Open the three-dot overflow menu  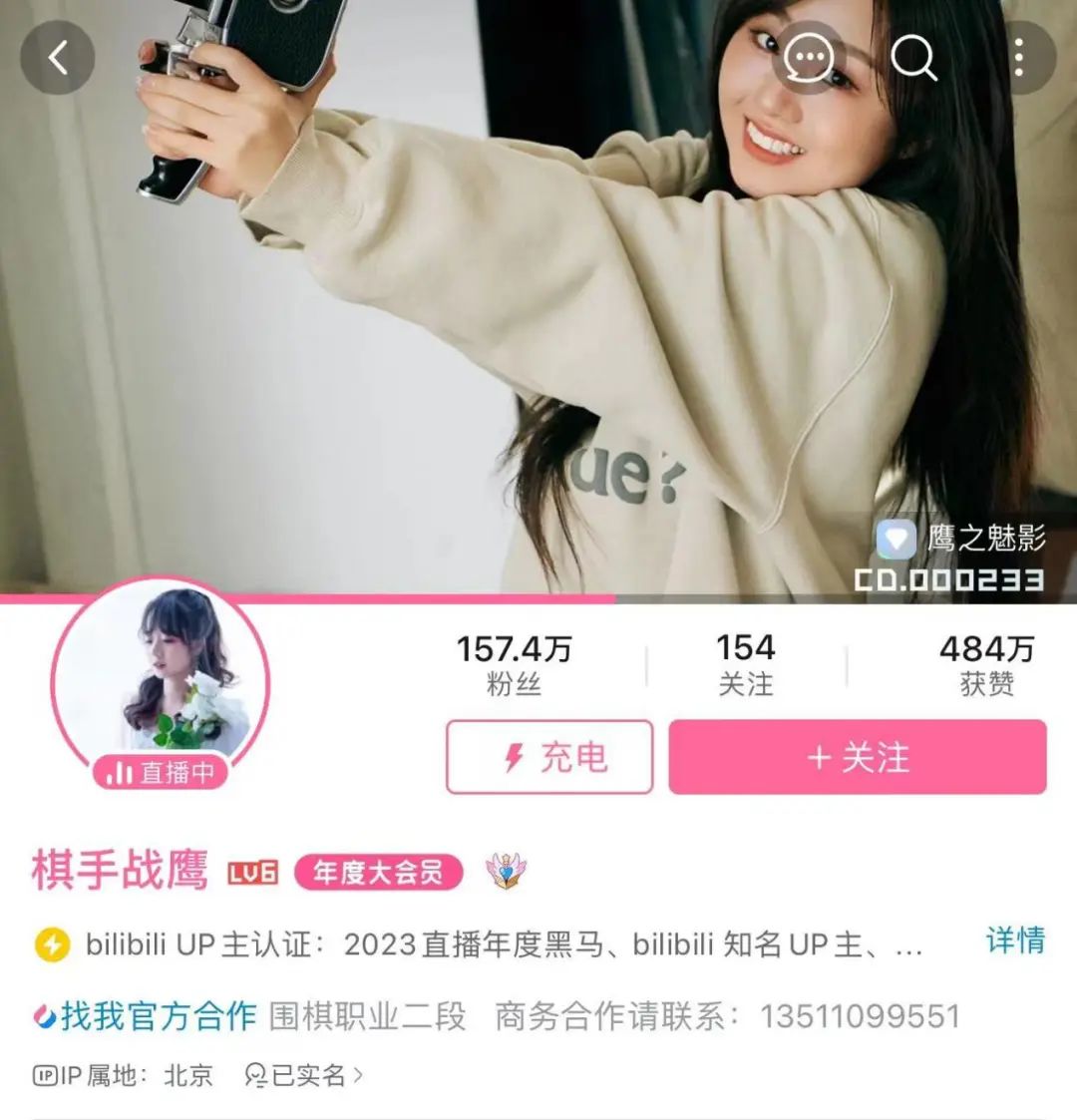click(x=1018, y=58)
